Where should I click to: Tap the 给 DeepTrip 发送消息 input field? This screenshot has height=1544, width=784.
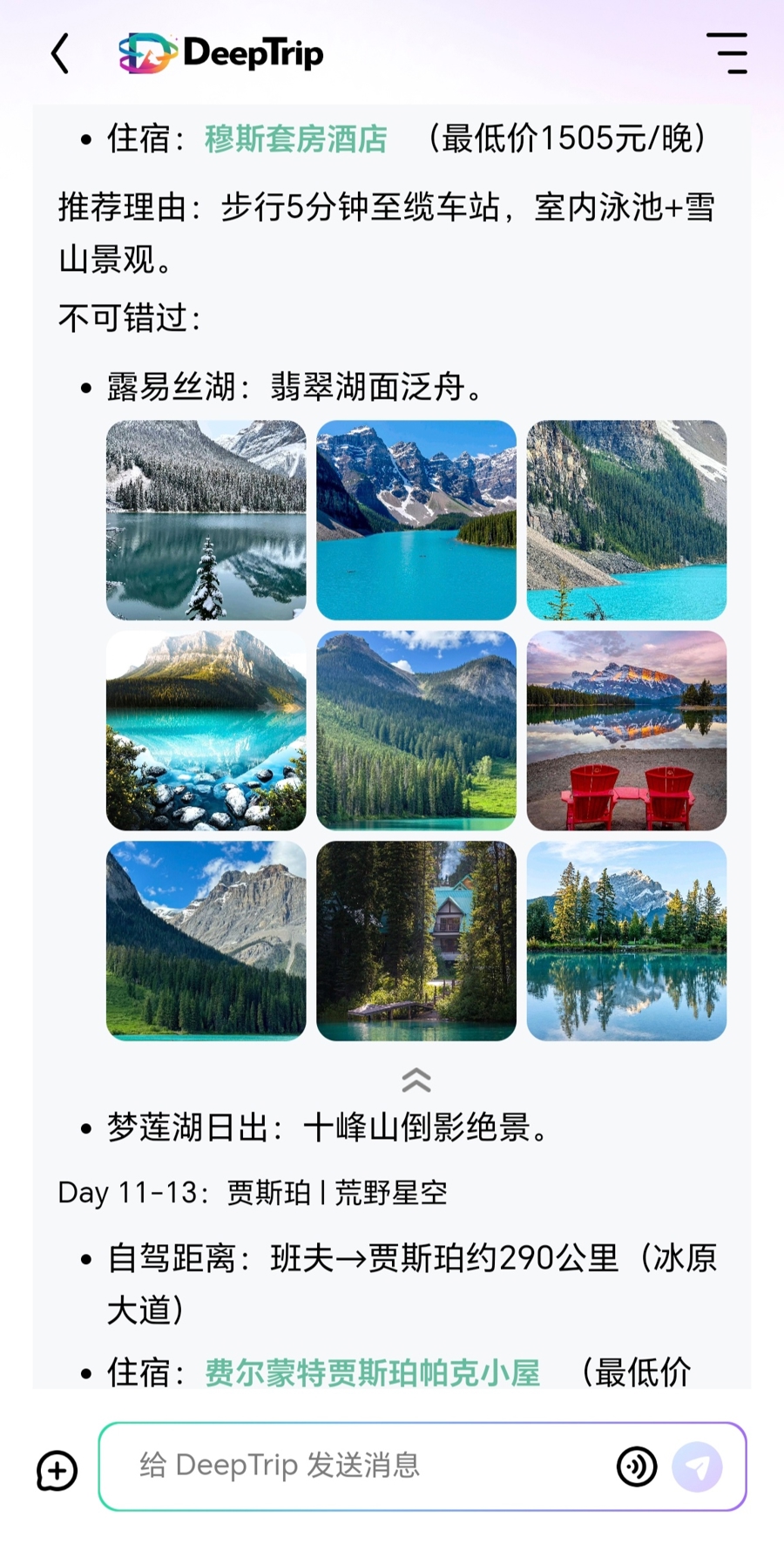coord(366,1466)
